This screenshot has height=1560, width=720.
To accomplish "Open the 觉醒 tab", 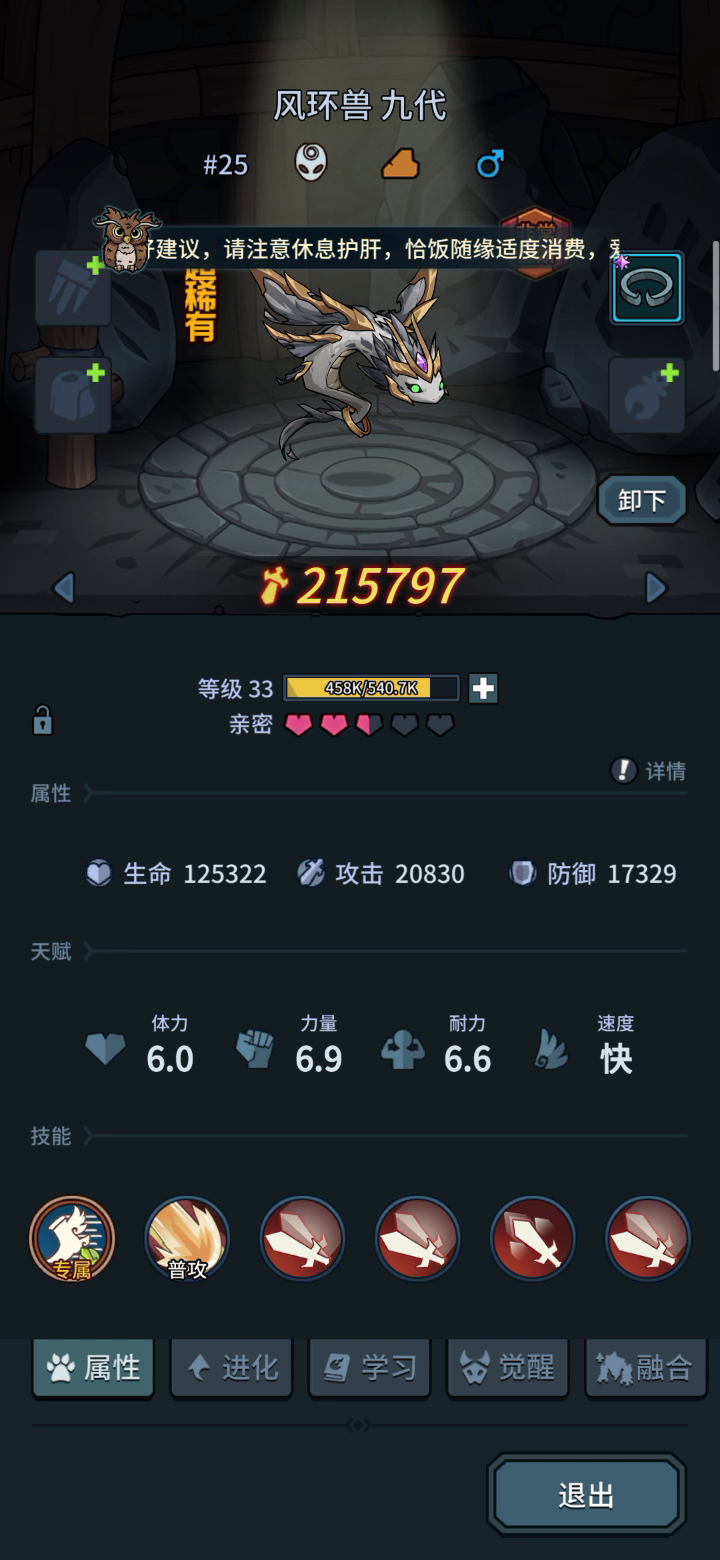I will 508,1367.
